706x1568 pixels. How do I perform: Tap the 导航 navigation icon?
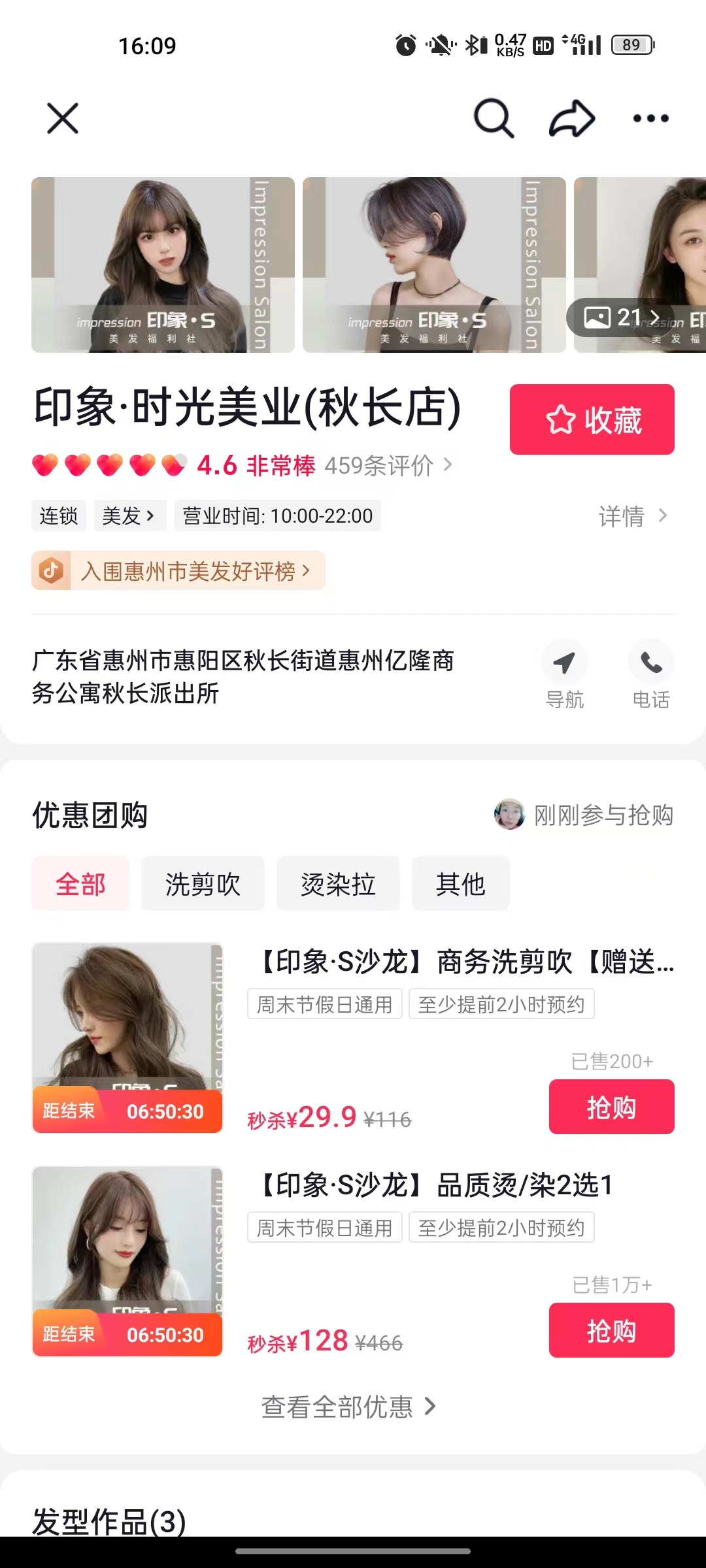(565, 662)
